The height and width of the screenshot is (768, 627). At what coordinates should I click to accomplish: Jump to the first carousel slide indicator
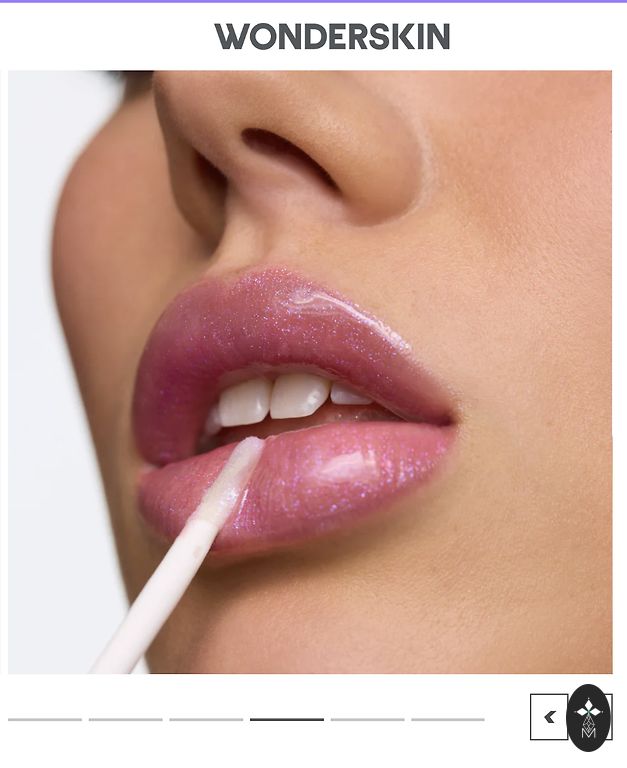click(45, 719)
